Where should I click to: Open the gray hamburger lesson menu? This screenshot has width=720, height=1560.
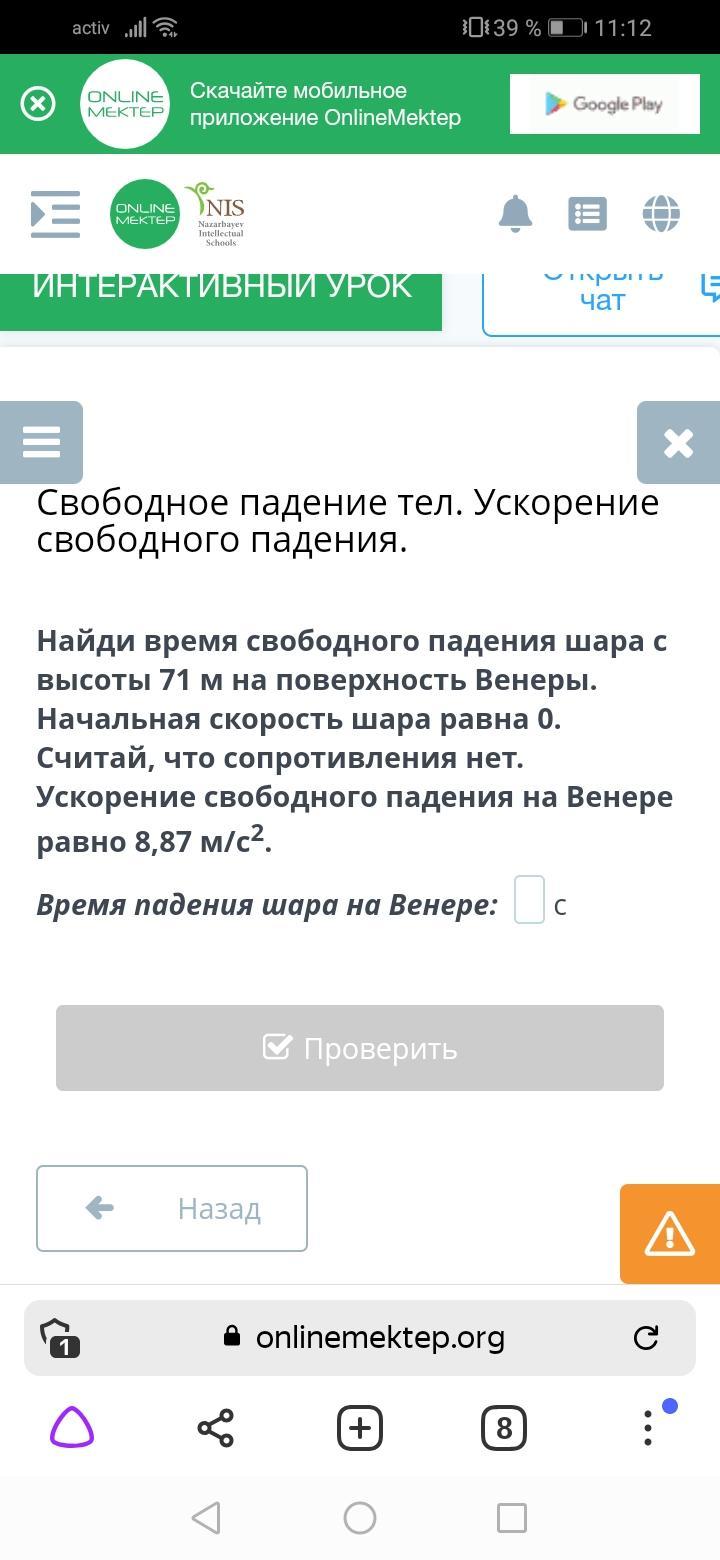coord(41,442)
